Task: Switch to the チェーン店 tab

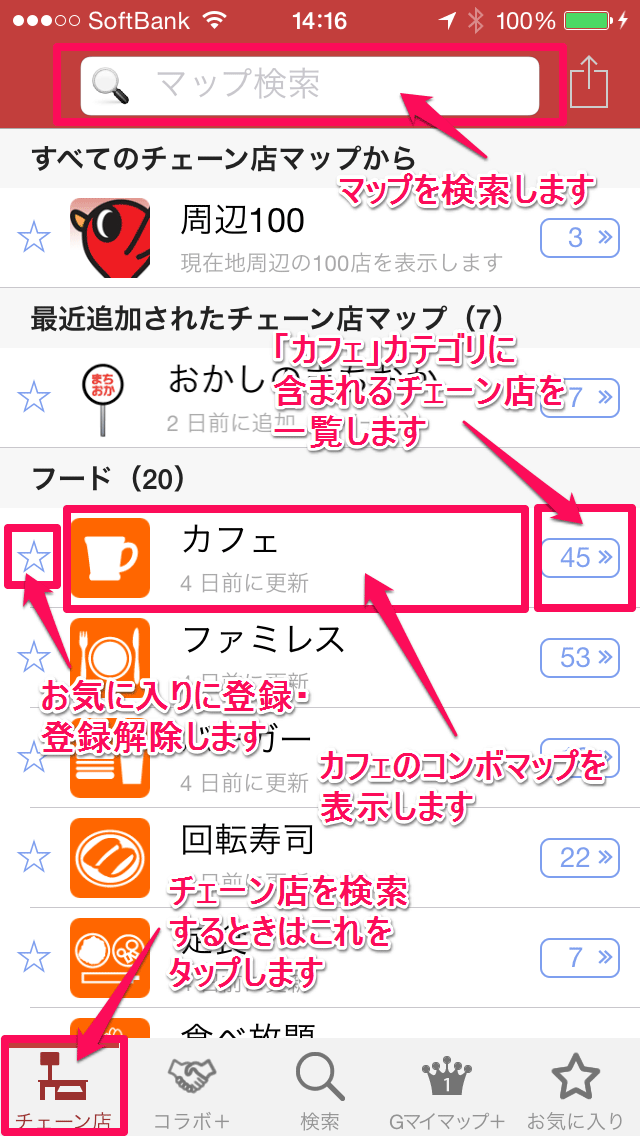Action: (64, 1088)
